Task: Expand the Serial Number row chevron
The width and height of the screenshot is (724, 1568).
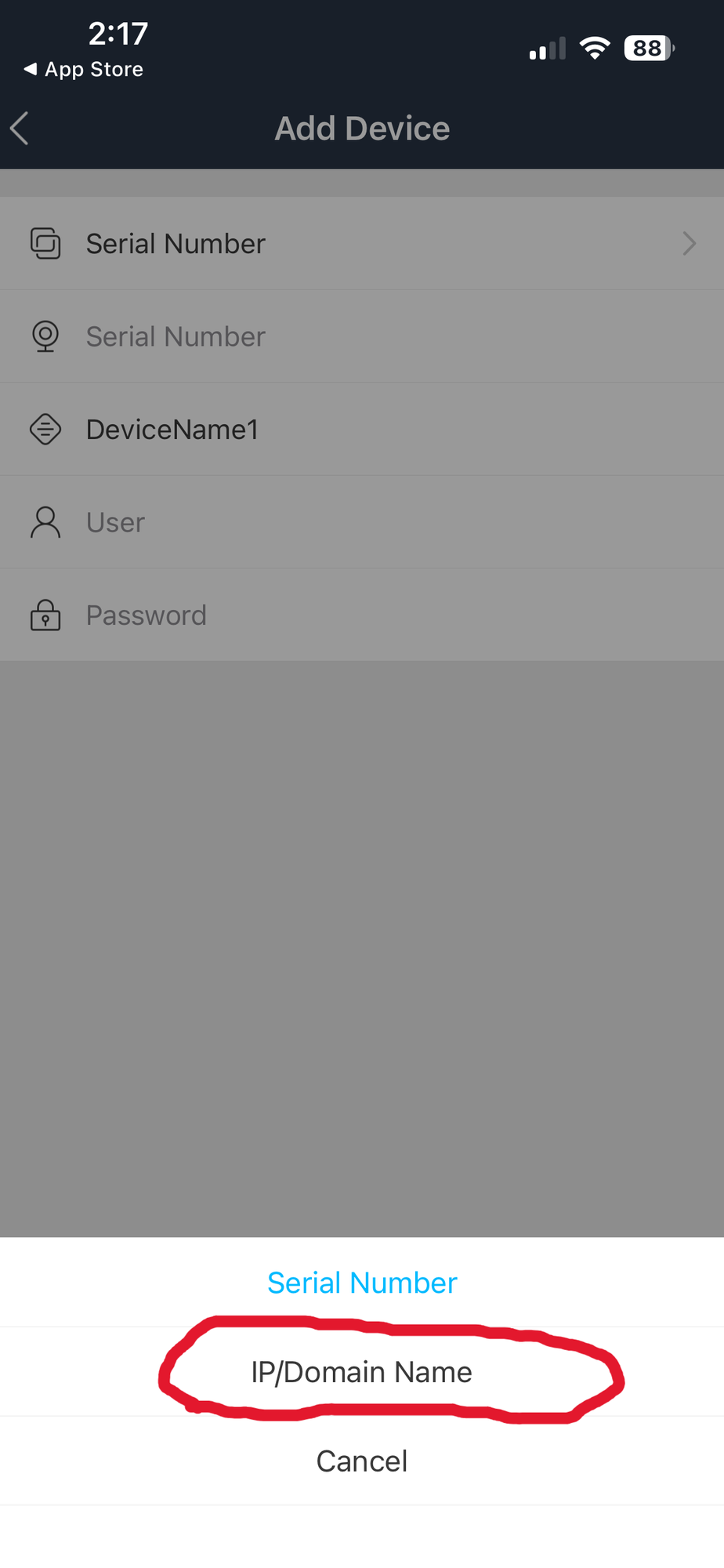Action: (689, 243)
